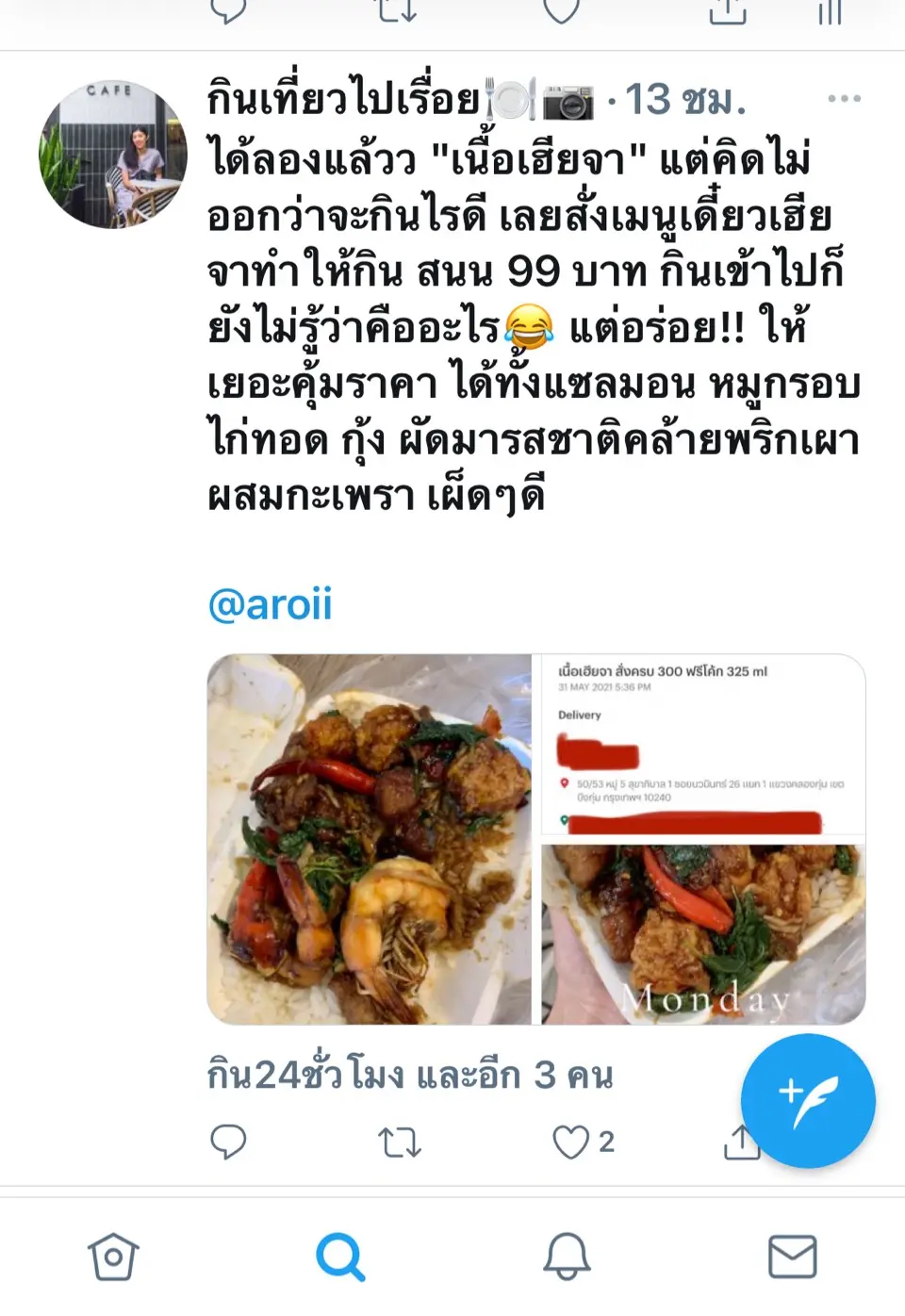This screenshot has width=905, height=1316.
Task: Open the Notifications bell tab
Action: [x=567, y=1257]
